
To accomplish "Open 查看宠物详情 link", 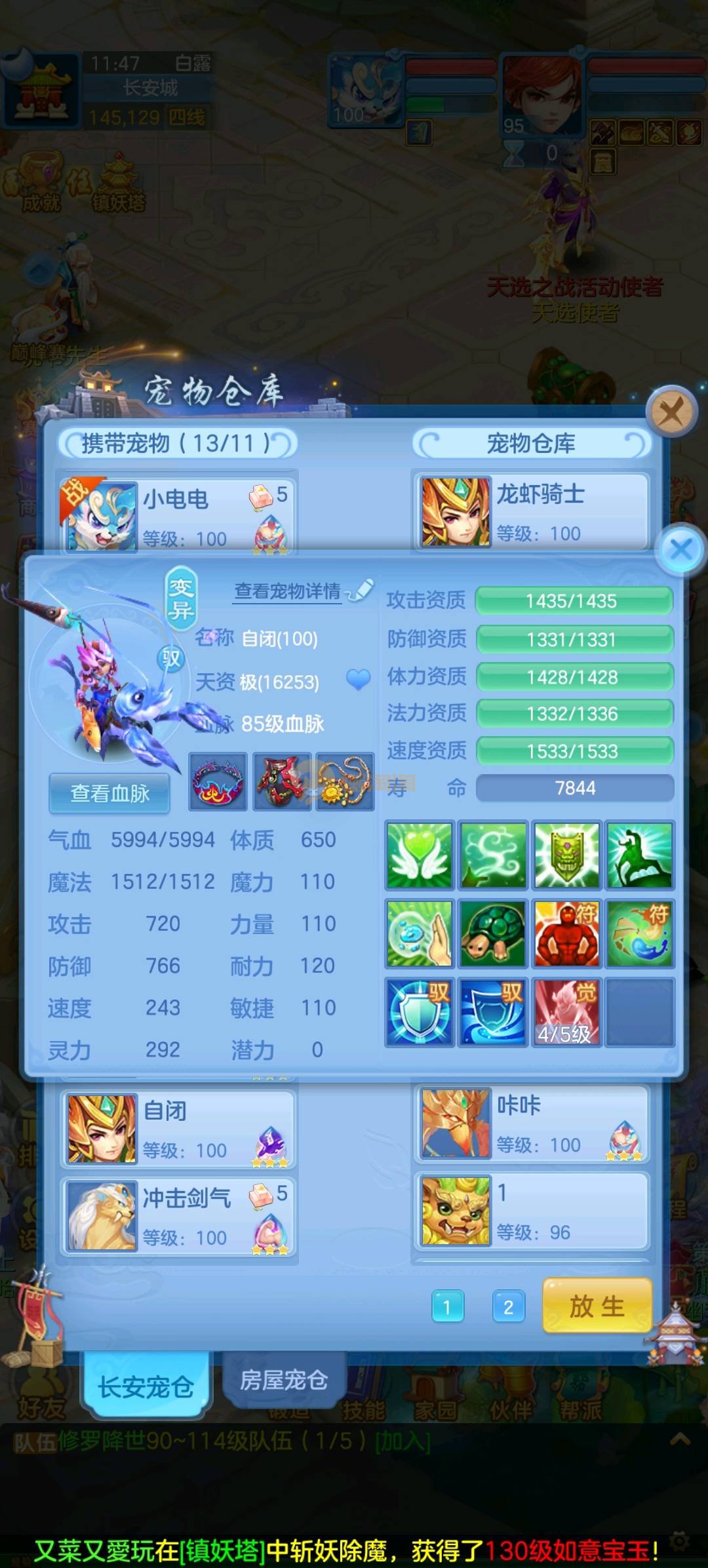I will point(288,591).
